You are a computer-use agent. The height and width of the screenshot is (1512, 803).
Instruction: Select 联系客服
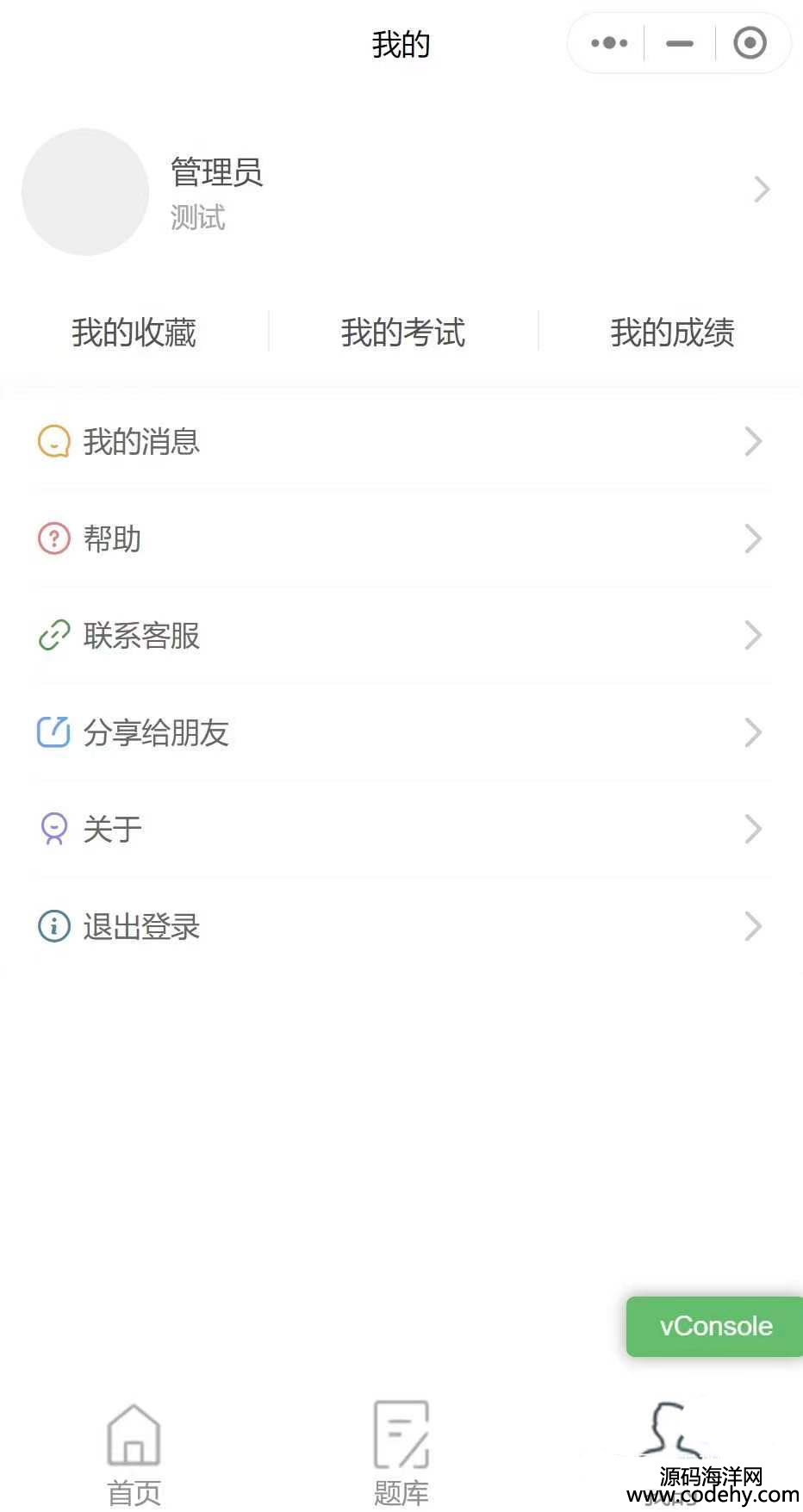(401, 636)
